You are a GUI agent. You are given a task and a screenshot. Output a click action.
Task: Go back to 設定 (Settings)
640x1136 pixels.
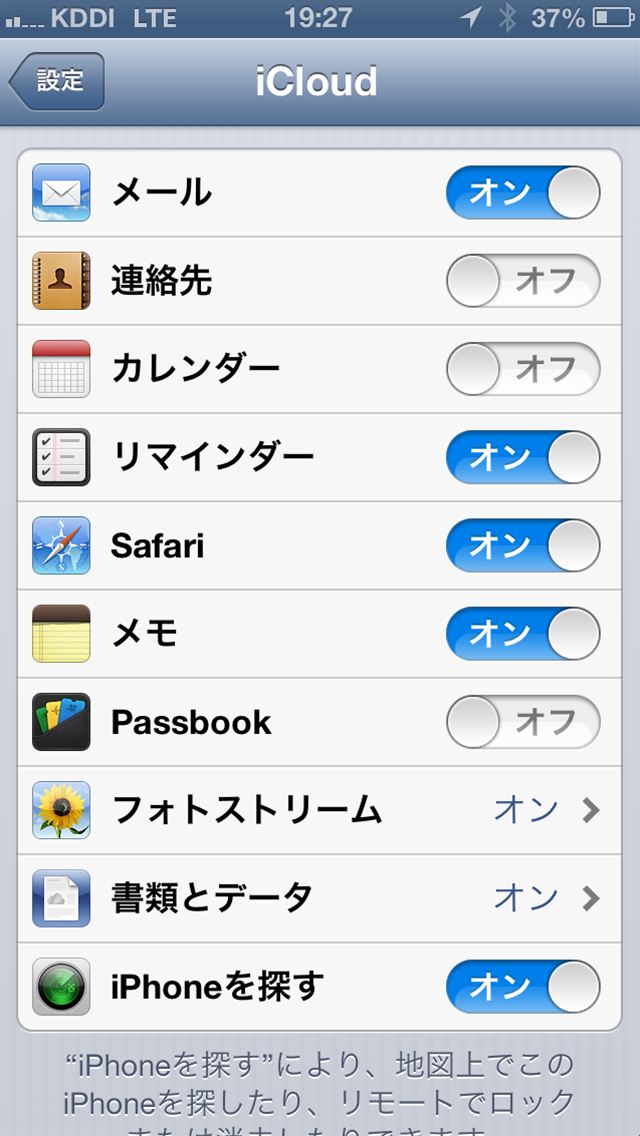(57, 81)
